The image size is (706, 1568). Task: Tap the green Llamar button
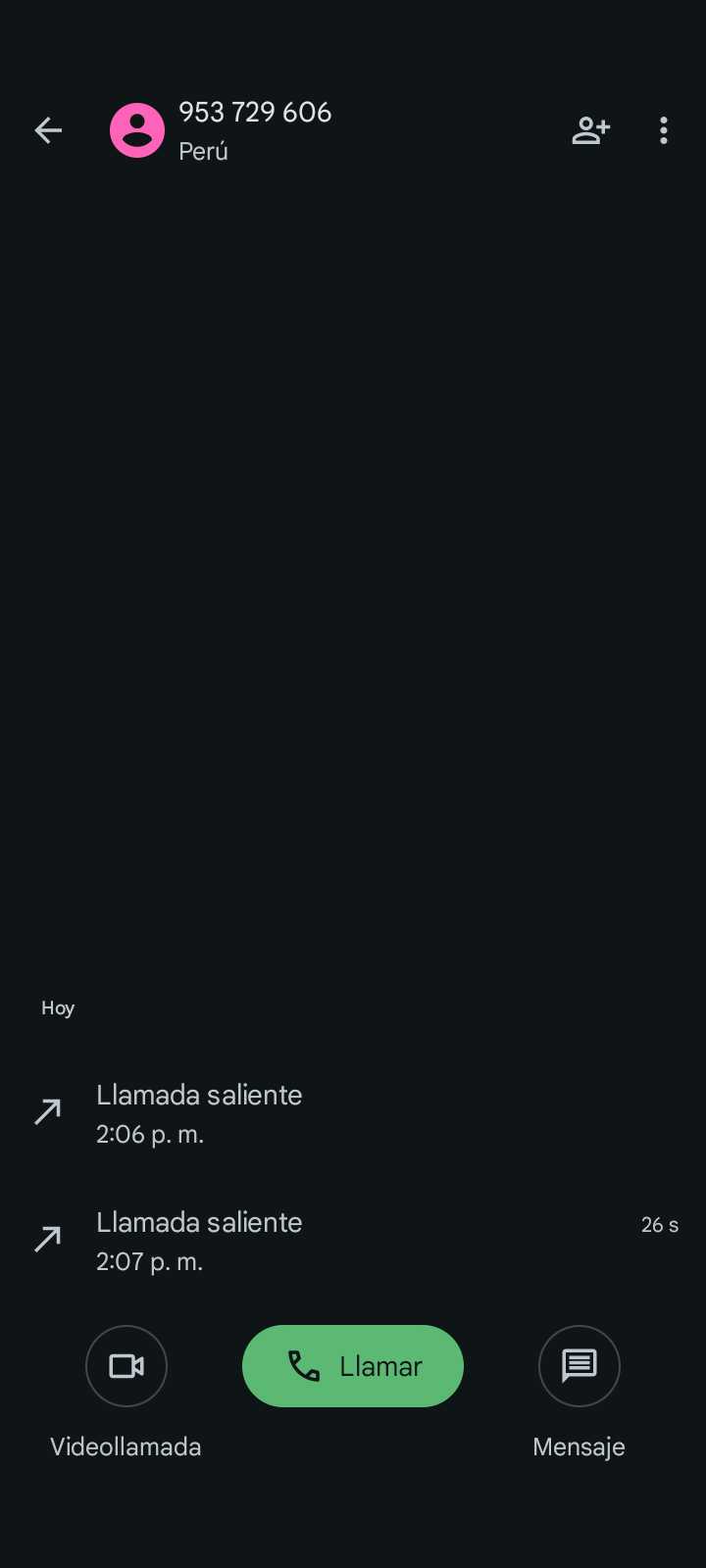point(353,1366)
